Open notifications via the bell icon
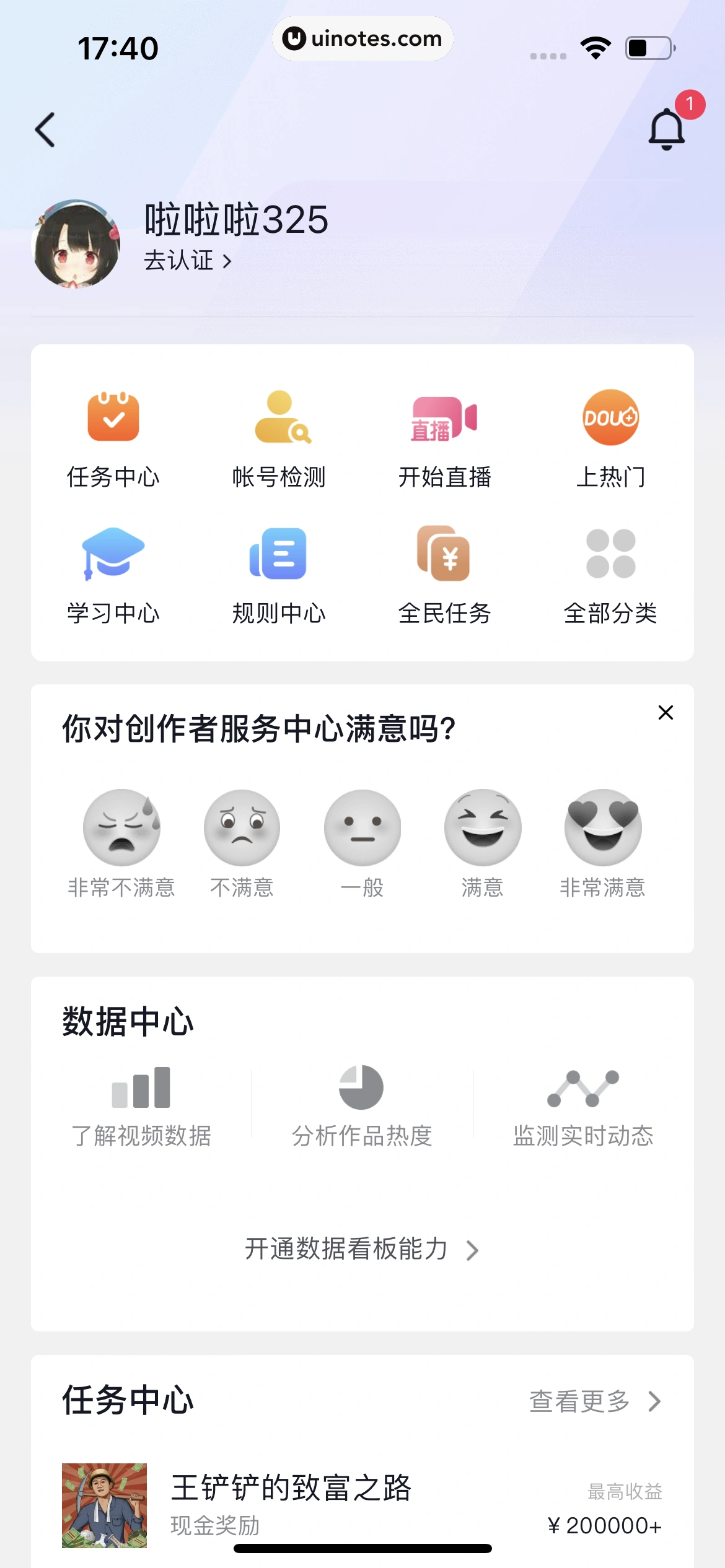The width and height of the screenshot is (725, 1568). pyautogui.click(x=667, y=129)
